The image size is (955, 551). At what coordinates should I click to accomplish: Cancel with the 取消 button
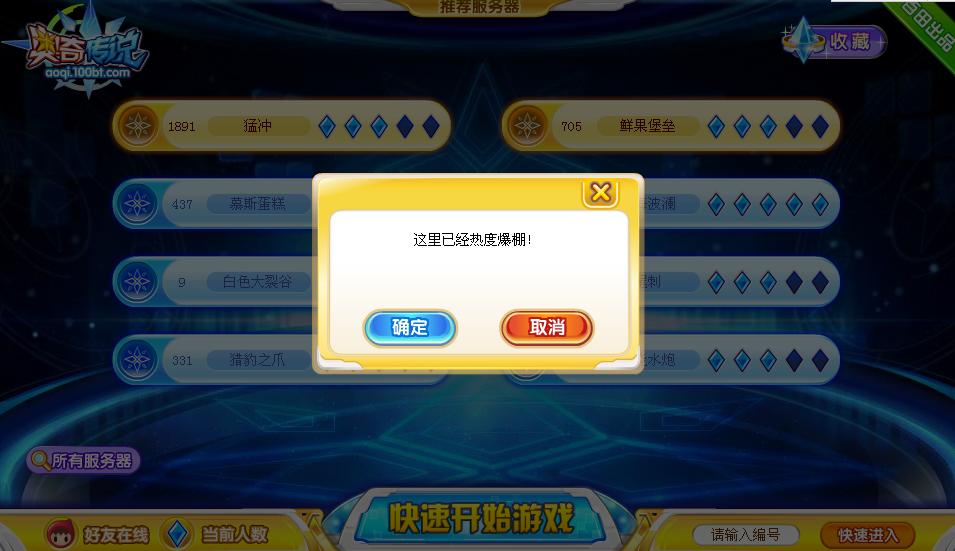[547, 327]
